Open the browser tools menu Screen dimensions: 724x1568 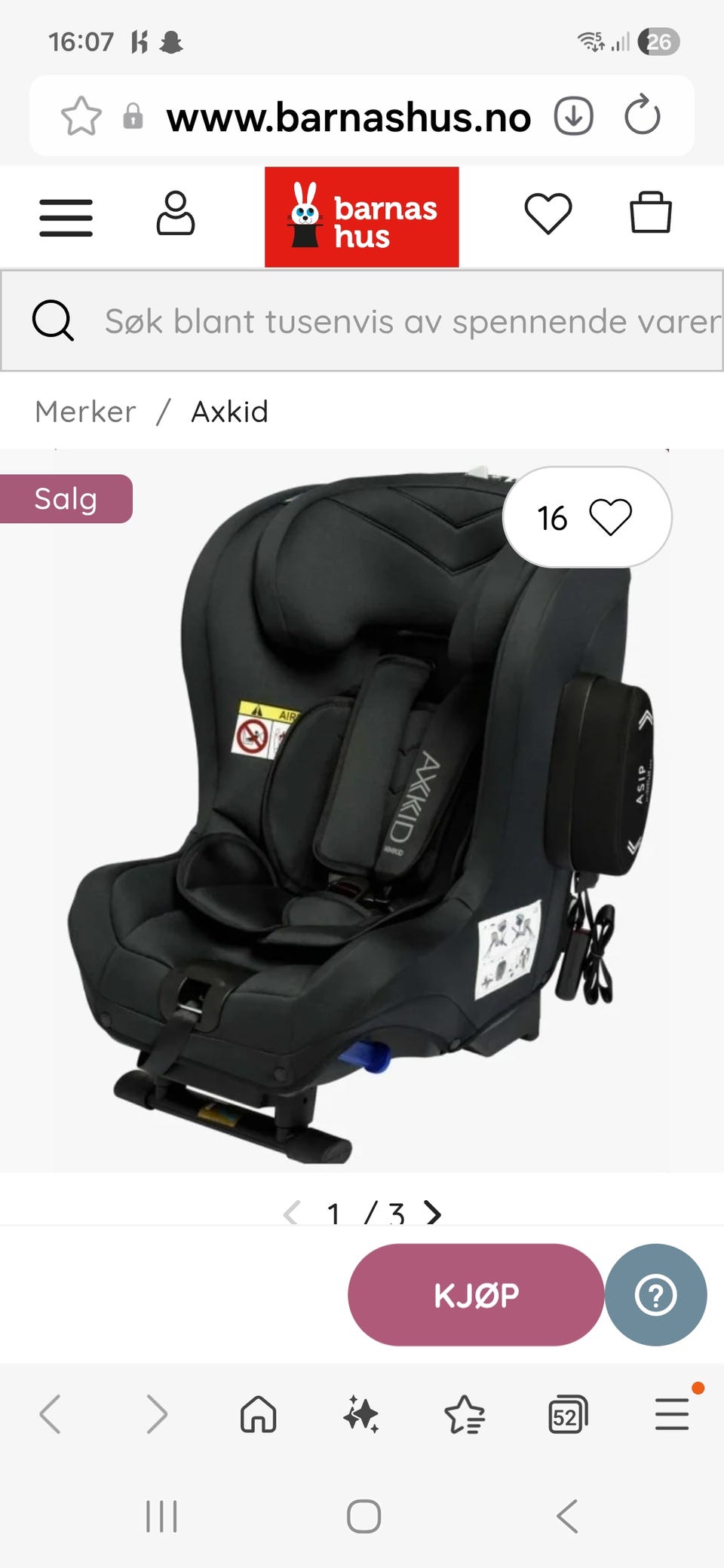coord(671,1413)
